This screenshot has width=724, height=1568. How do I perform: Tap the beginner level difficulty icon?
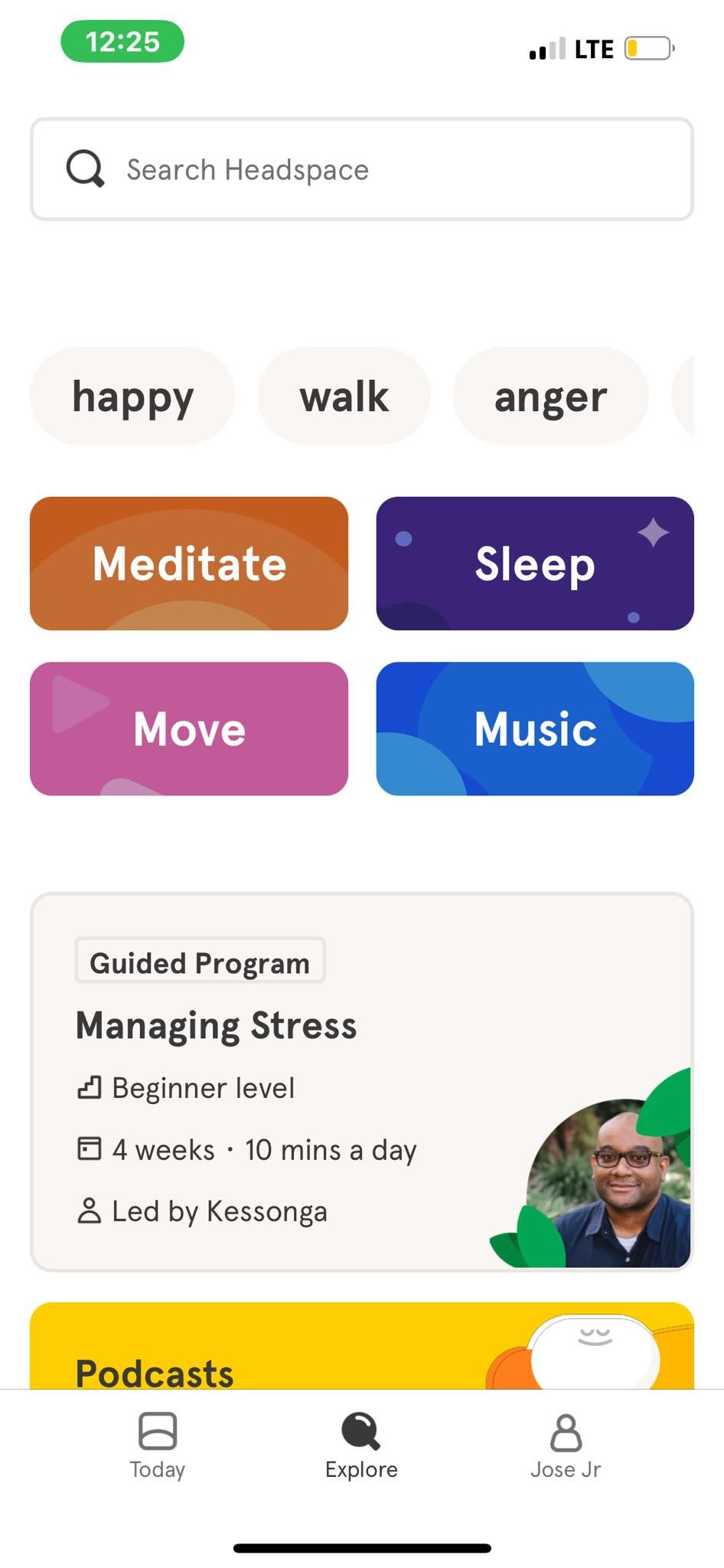click(x=89, y=1086)
